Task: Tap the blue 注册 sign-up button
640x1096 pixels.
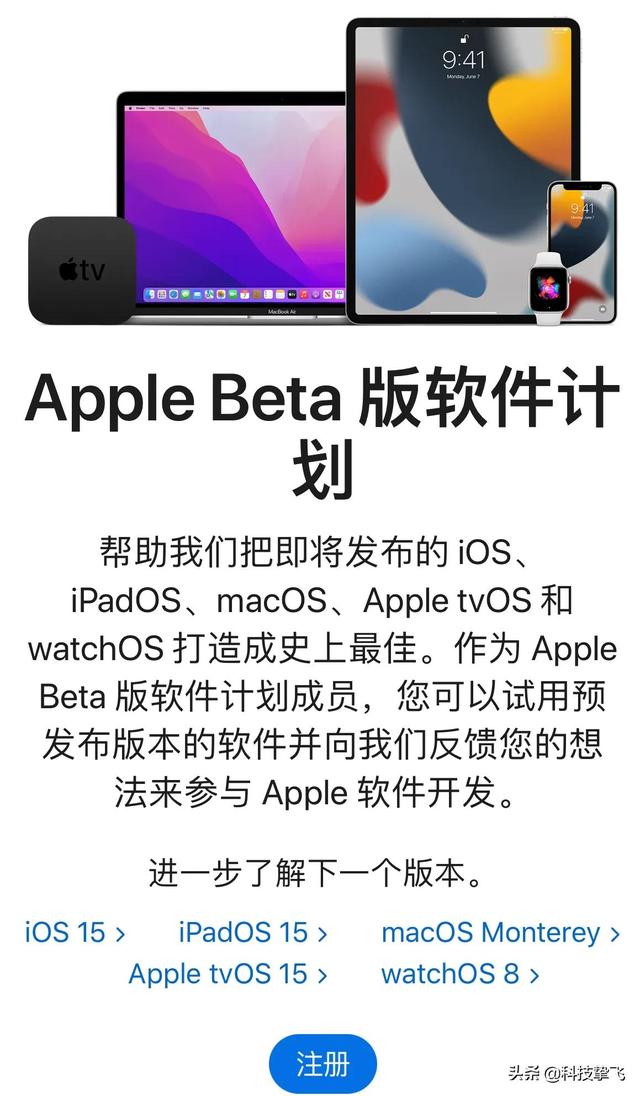Action: (x=322, y=1063)
